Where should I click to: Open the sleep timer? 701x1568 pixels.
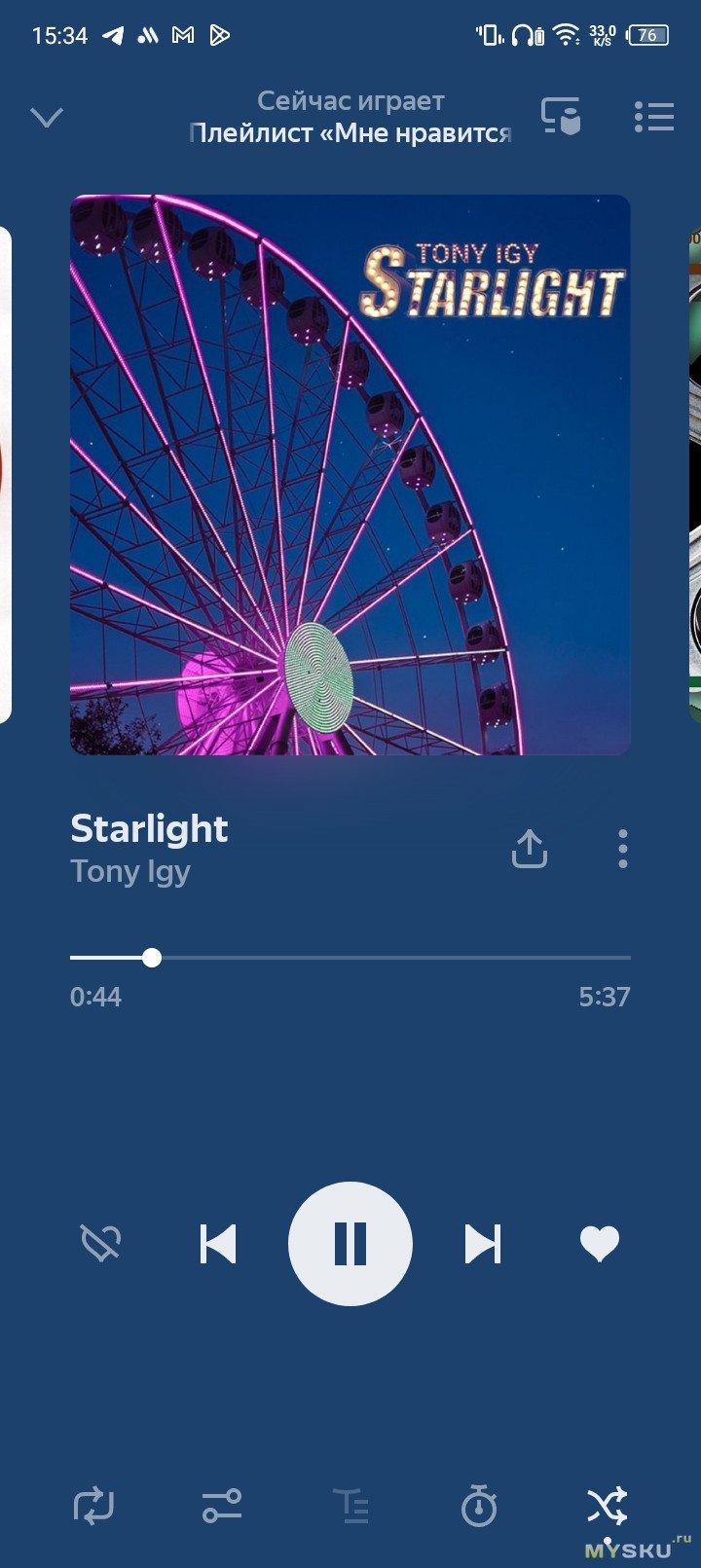[x=479, y=1506]
